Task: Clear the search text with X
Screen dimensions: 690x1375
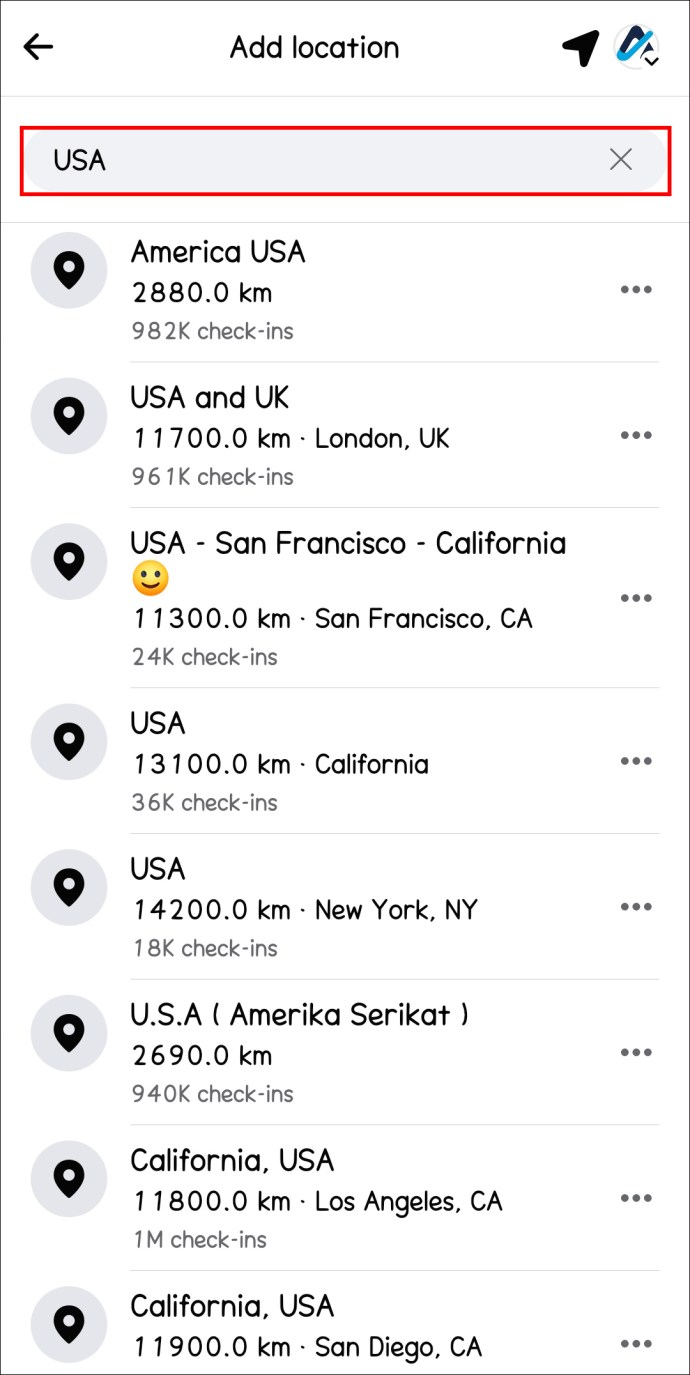Action: pos(621,159)
